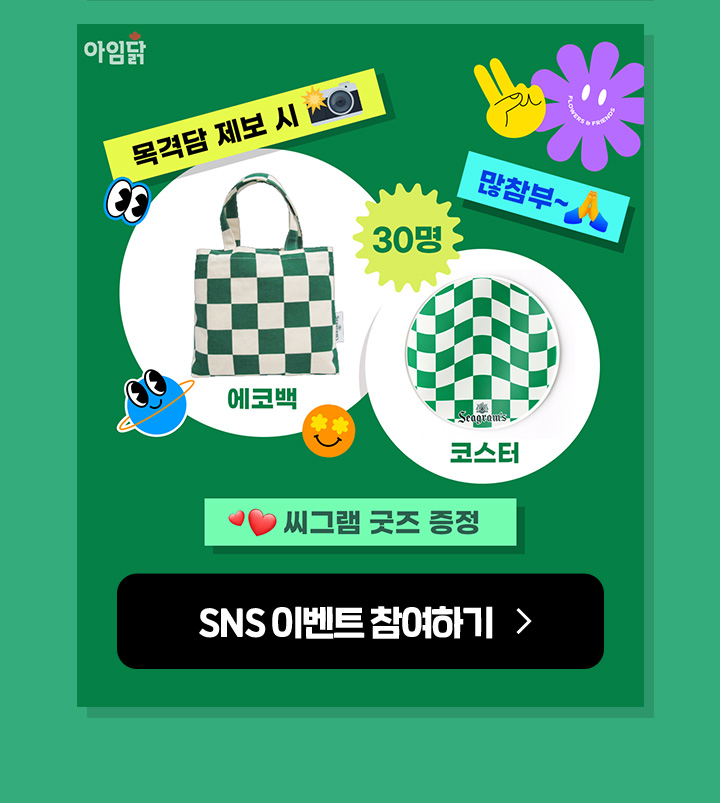
Task: Open the SNS 이벤트 참여하기 button
Action: pyautogui.click(x=360, y=621)
